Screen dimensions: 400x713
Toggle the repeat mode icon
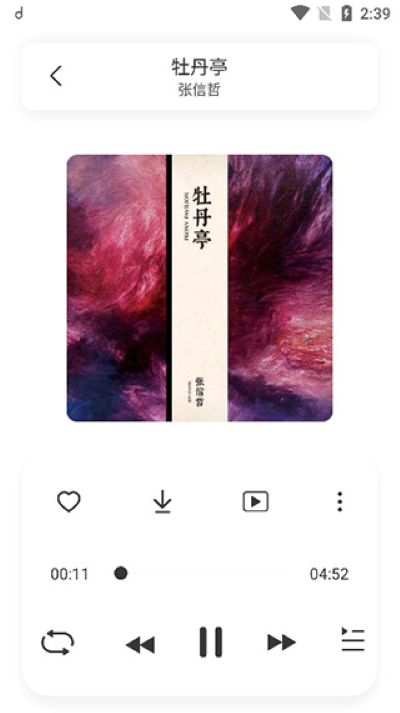(58, 643)
